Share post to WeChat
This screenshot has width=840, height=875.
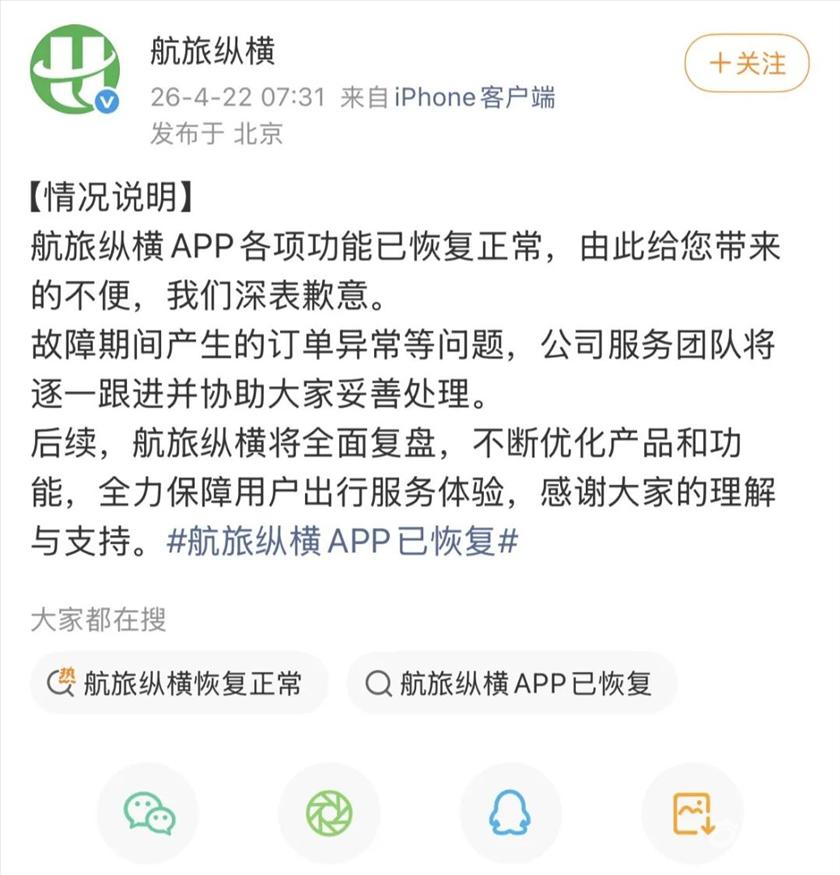(x=149, y=812)
